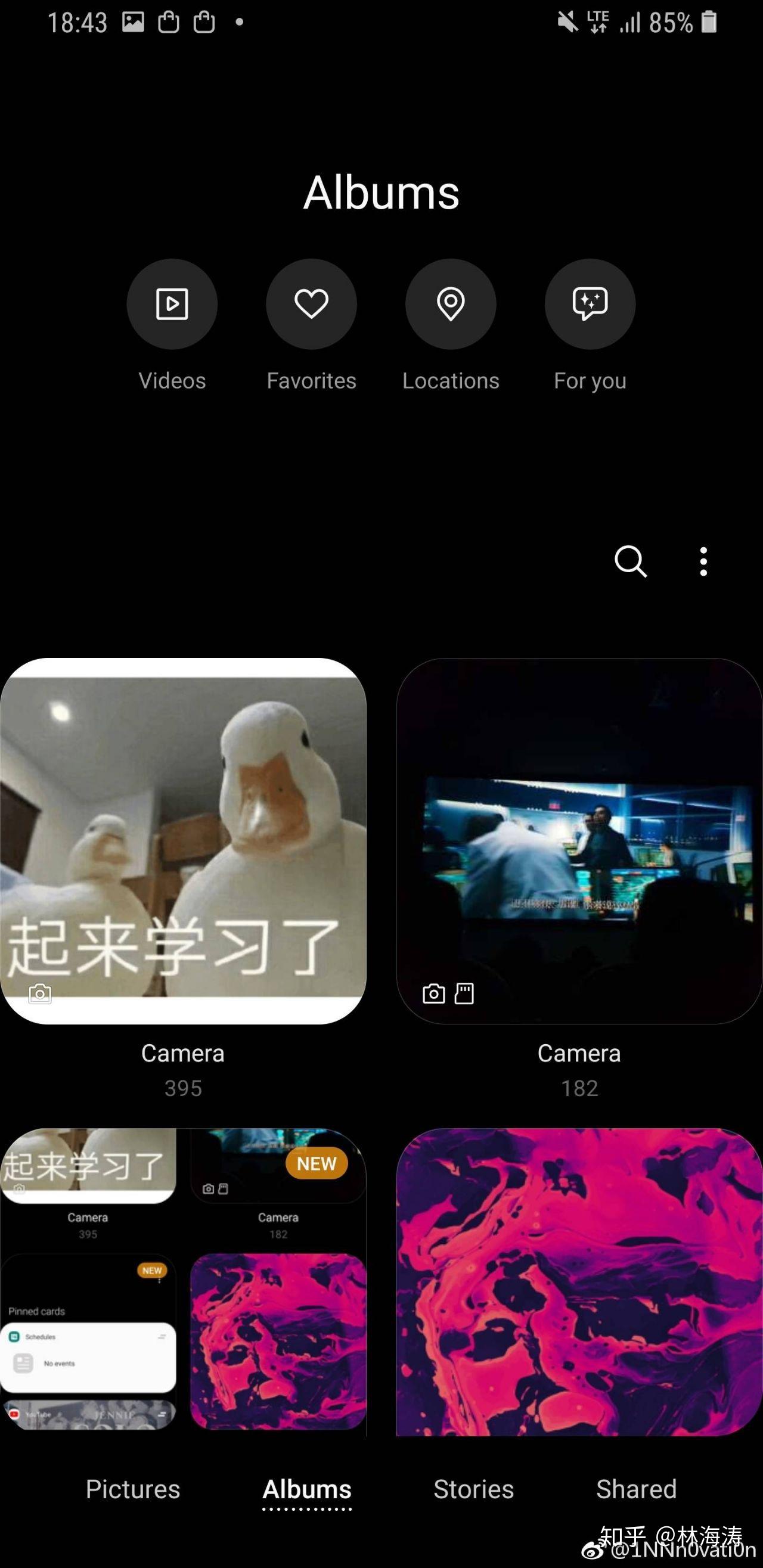The width and height of the screenshot is (763, 1568).
Task: Open the Videos shortcut
Action: pos(172,304)
